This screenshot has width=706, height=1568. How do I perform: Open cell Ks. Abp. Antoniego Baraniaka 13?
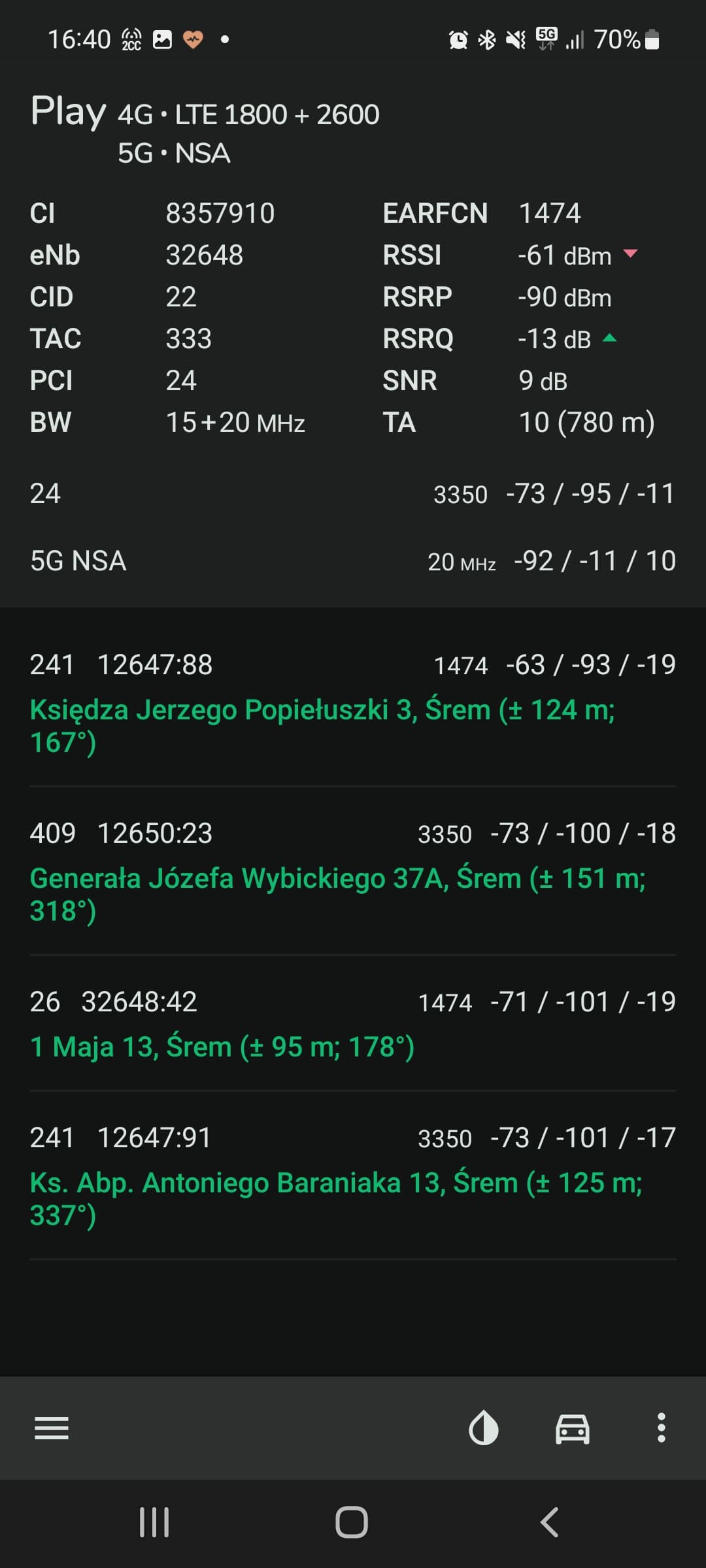[353, 1176]
